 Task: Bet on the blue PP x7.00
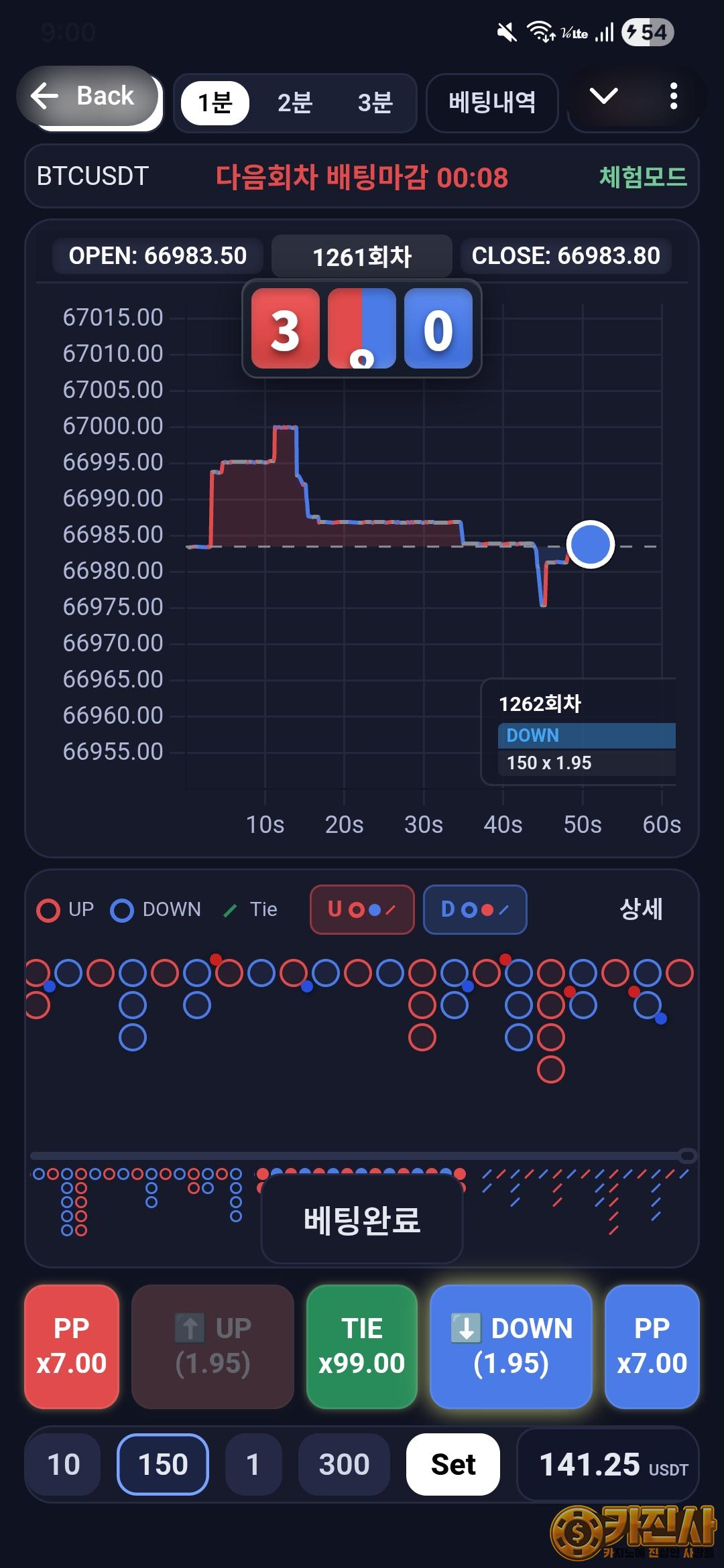click(652, 1346)
